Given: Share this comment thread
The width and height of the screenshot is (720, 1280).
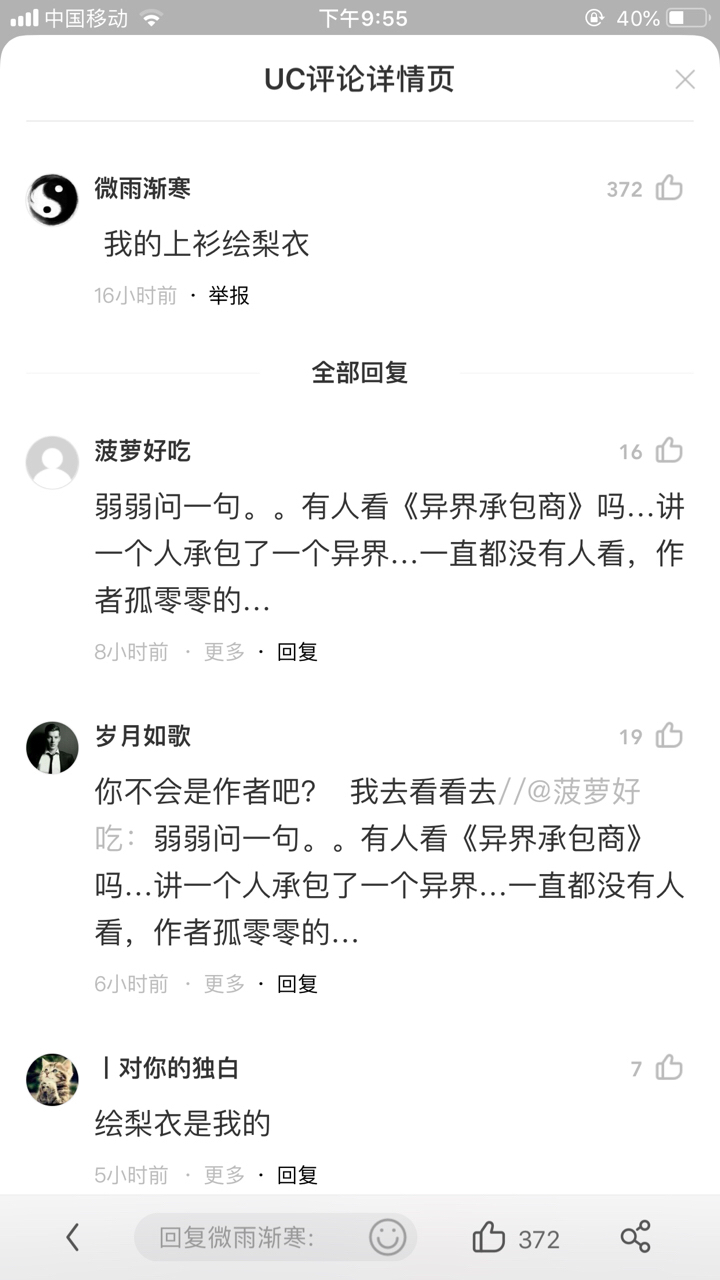Looking at the screenshot, I should pos(636,1238).
